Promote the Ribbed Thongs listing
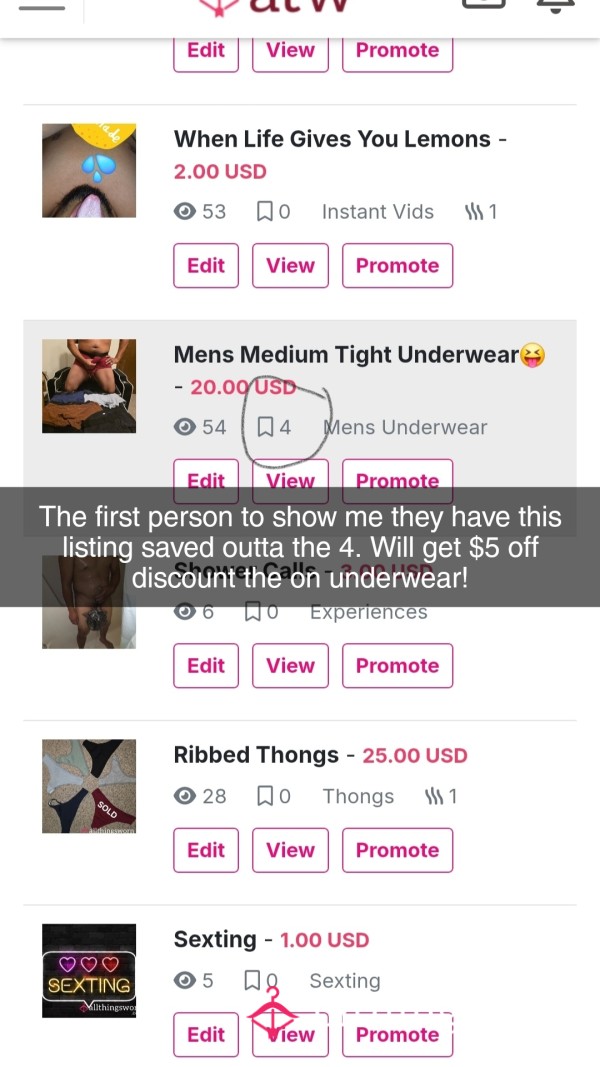600x1067 pixels. click(x=397, y=850)
